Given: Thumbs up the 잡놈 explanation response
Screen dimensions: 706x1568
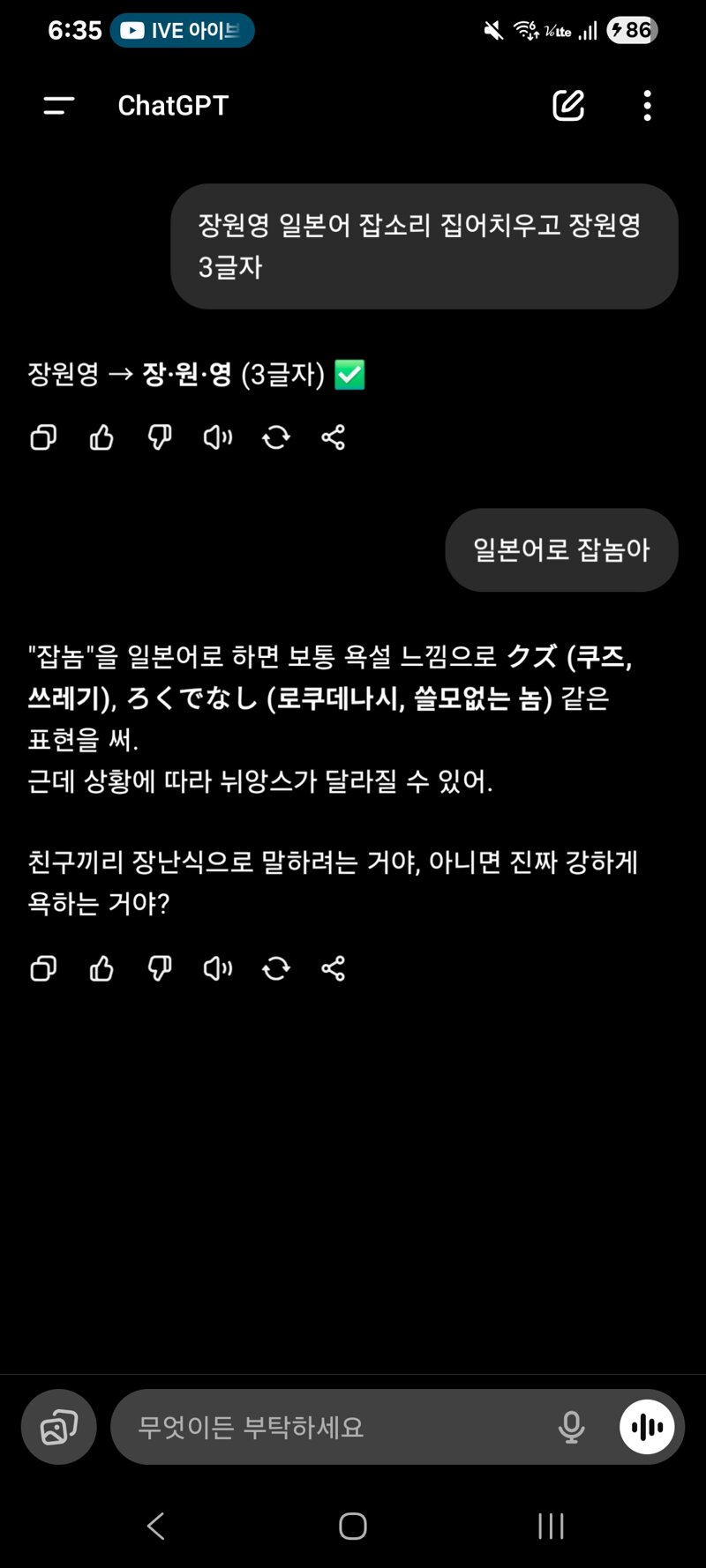Looking at the screenshot, I should point(101,969).
